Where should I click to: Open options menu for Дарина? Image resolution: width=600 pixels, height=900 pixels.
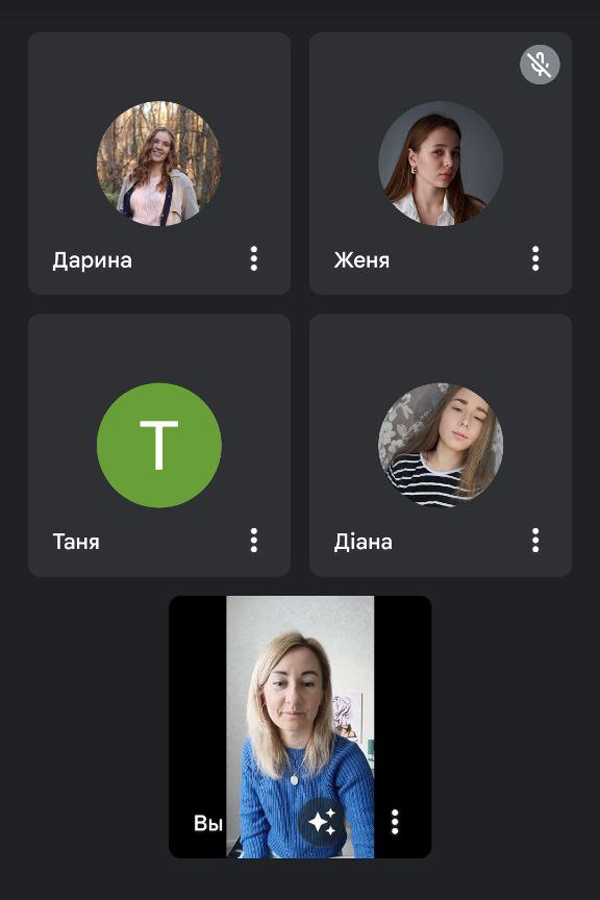click(254, 259)
